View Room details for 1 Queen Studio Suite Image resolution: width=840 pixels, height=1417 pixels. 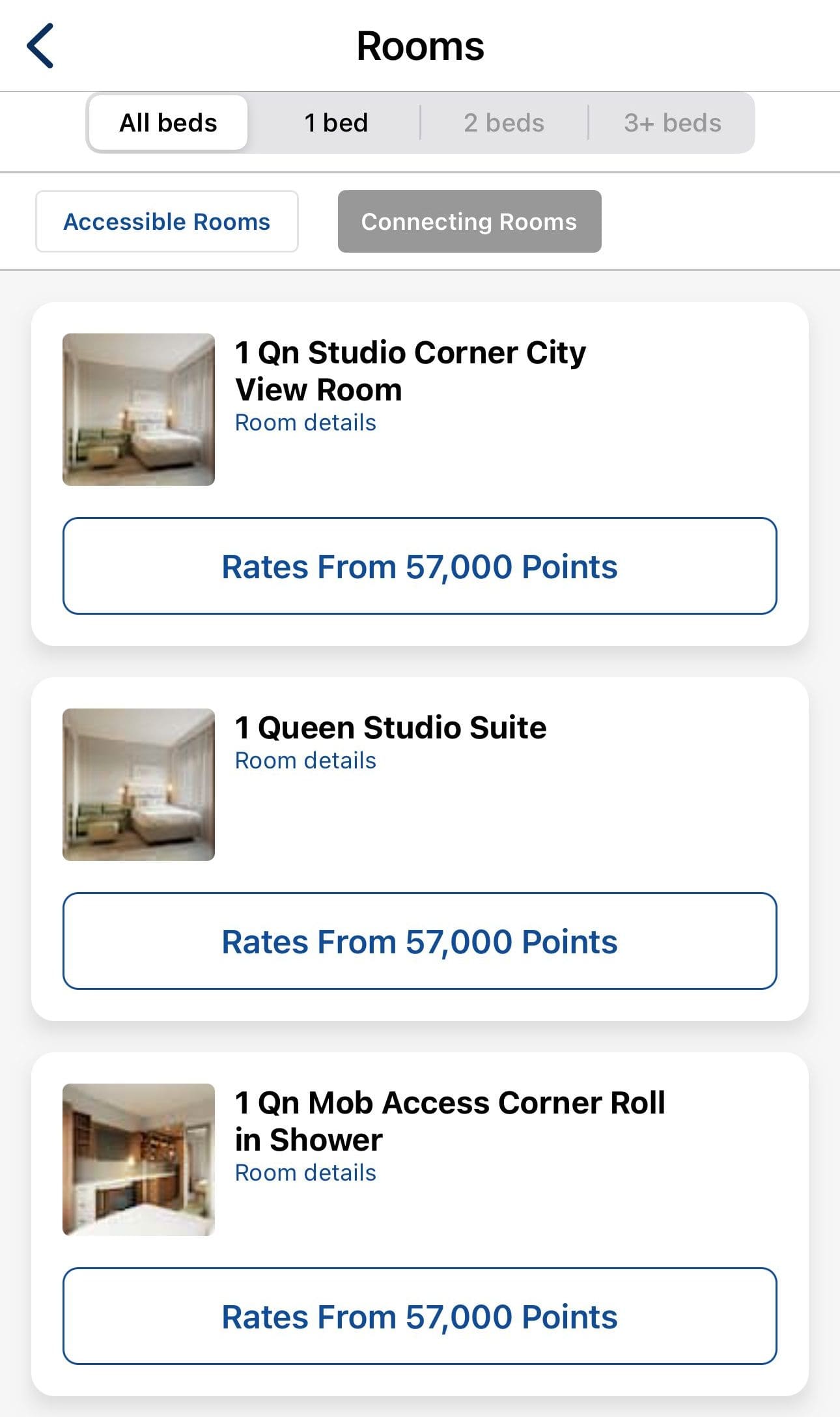pyautogui.click(x=305, y=760)
